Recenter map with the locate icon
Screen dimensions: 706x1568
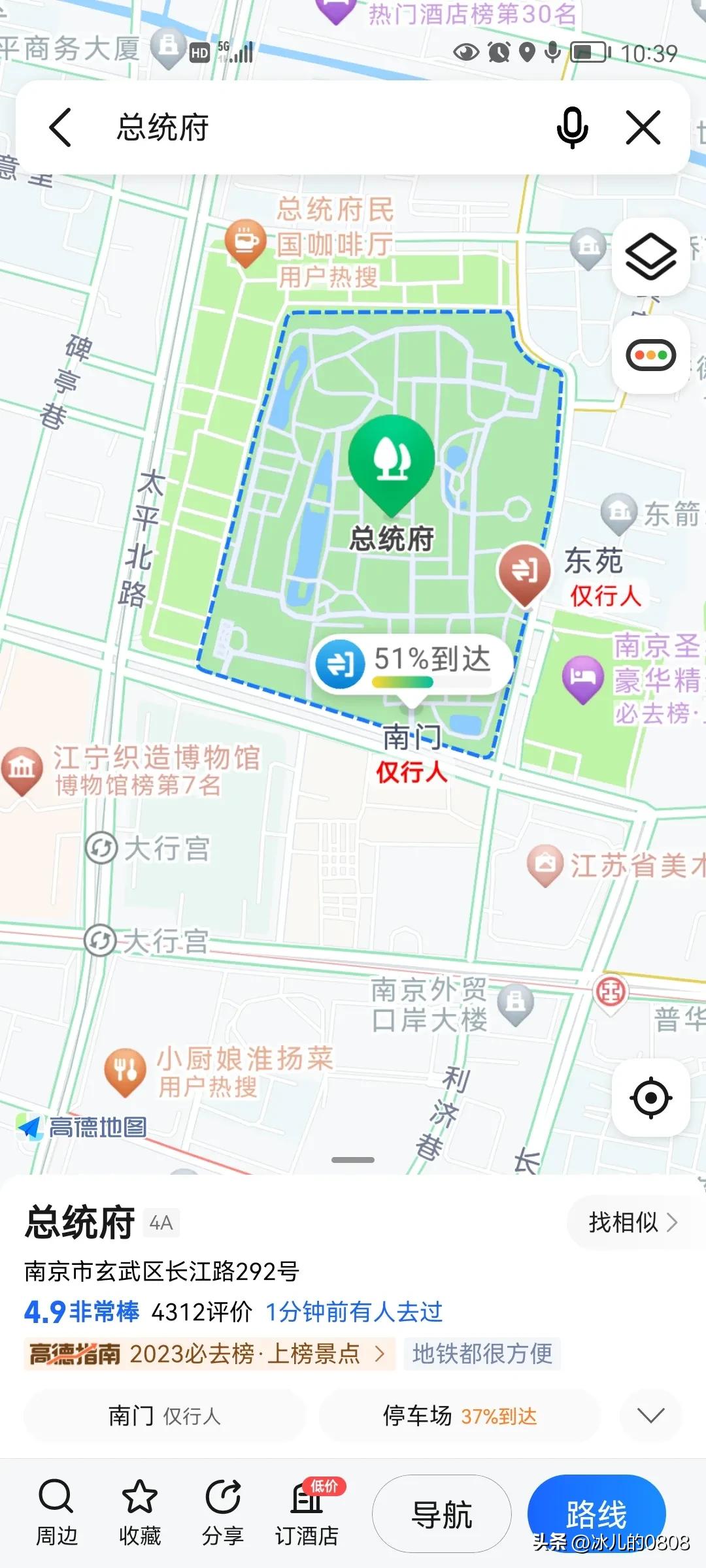(650, 1098)
